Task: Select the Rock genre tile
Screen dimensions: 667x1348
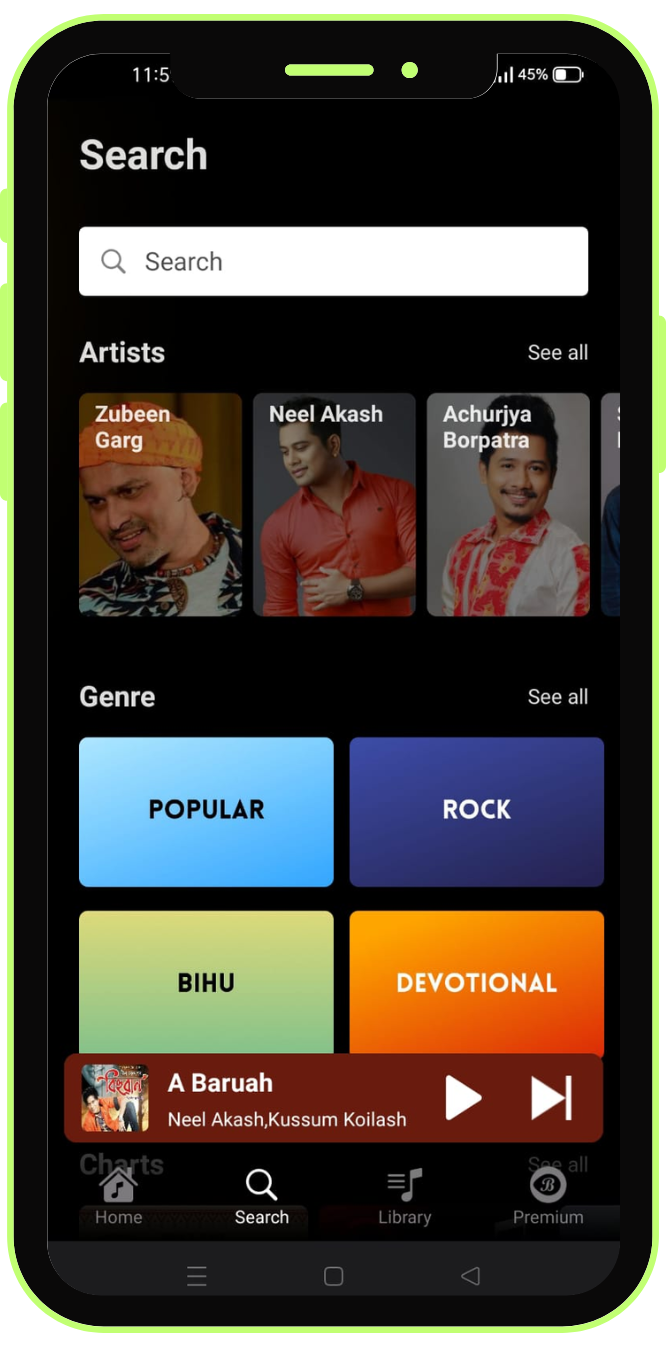Action: tap(476, 811)
